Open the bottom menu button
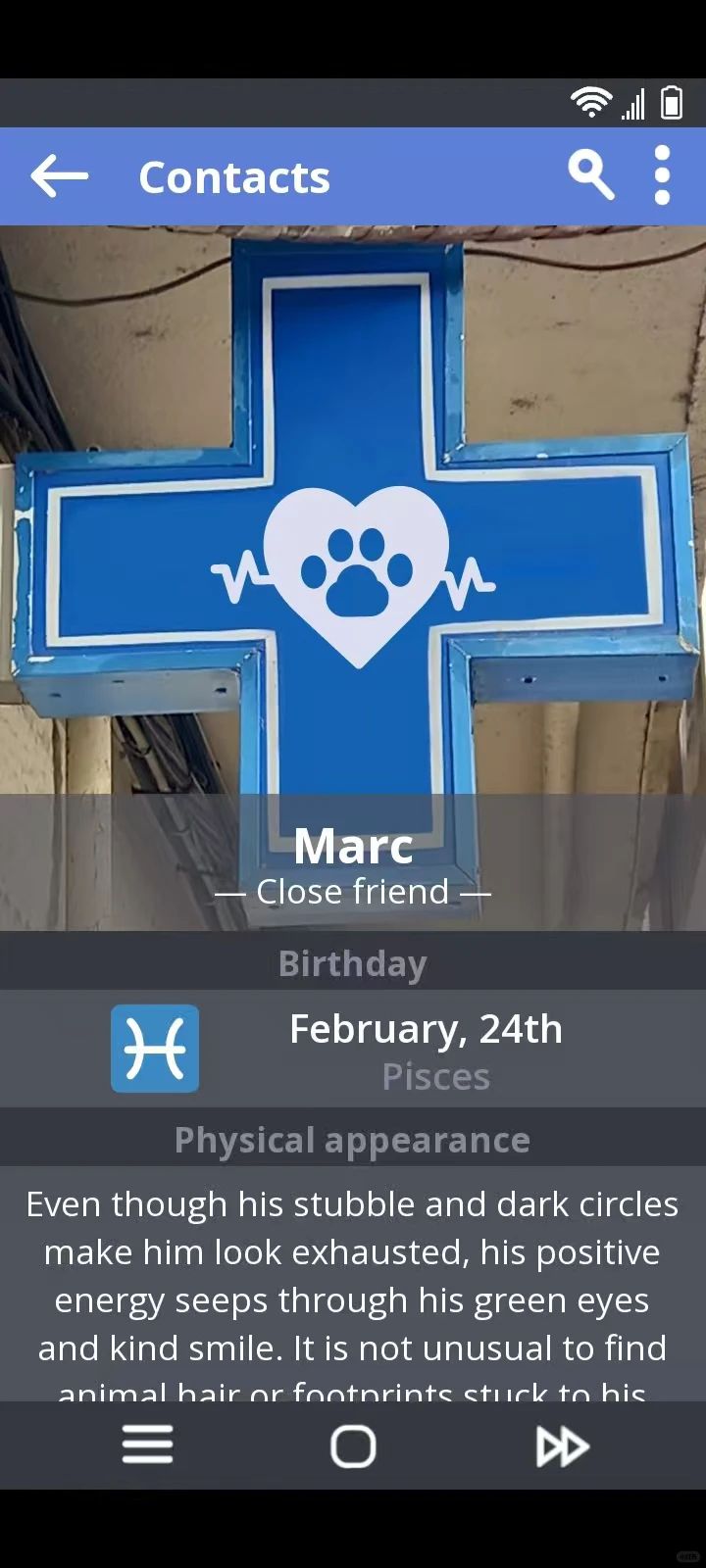This screenshot has height=1568, width=706. pos(148,1445)
